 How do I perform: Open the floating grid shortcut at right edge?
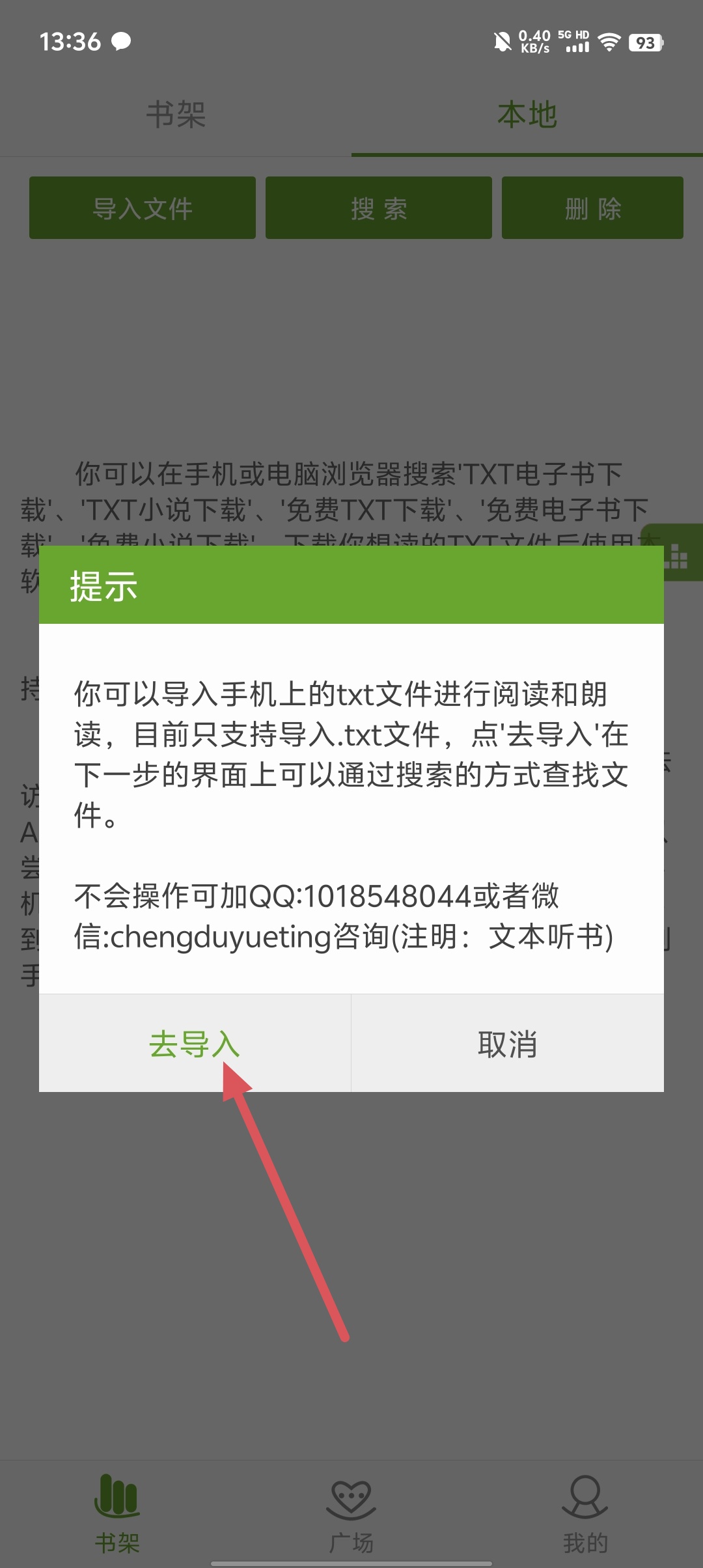coord(680,555)
